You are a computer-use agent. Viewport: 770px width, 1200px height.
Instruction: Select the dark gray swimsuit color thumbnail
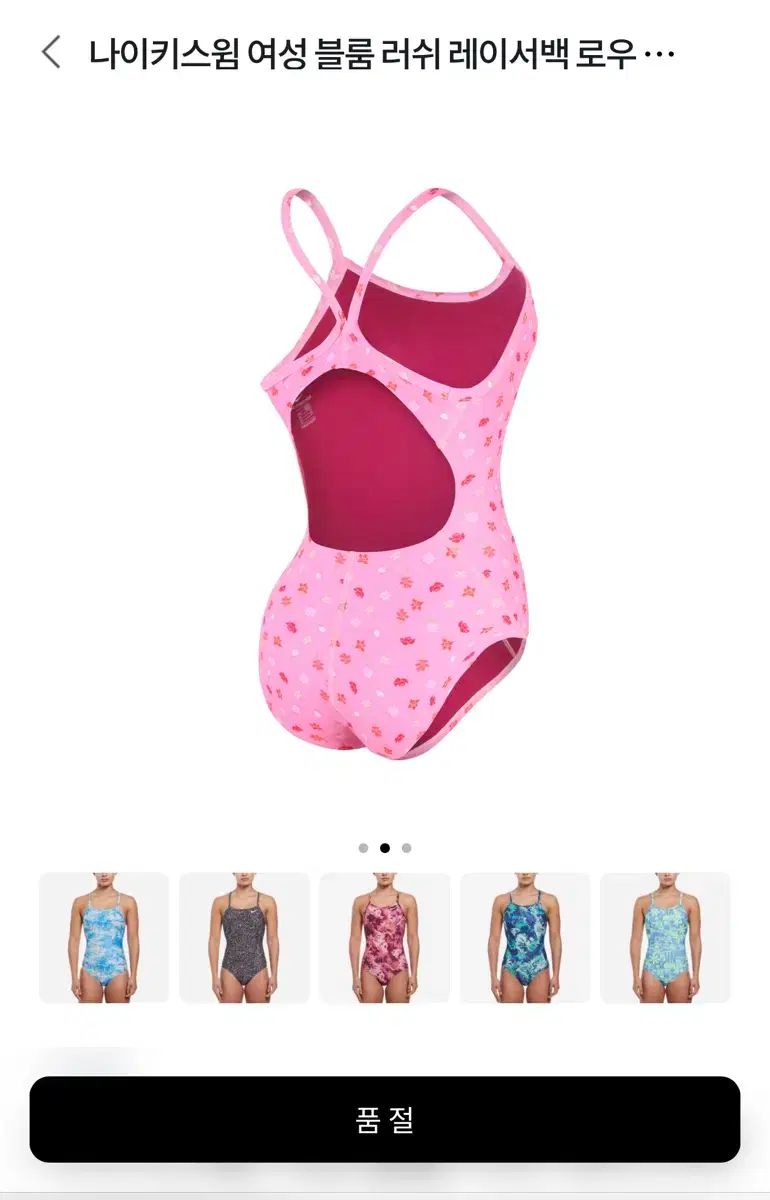(x=244, y=937)
